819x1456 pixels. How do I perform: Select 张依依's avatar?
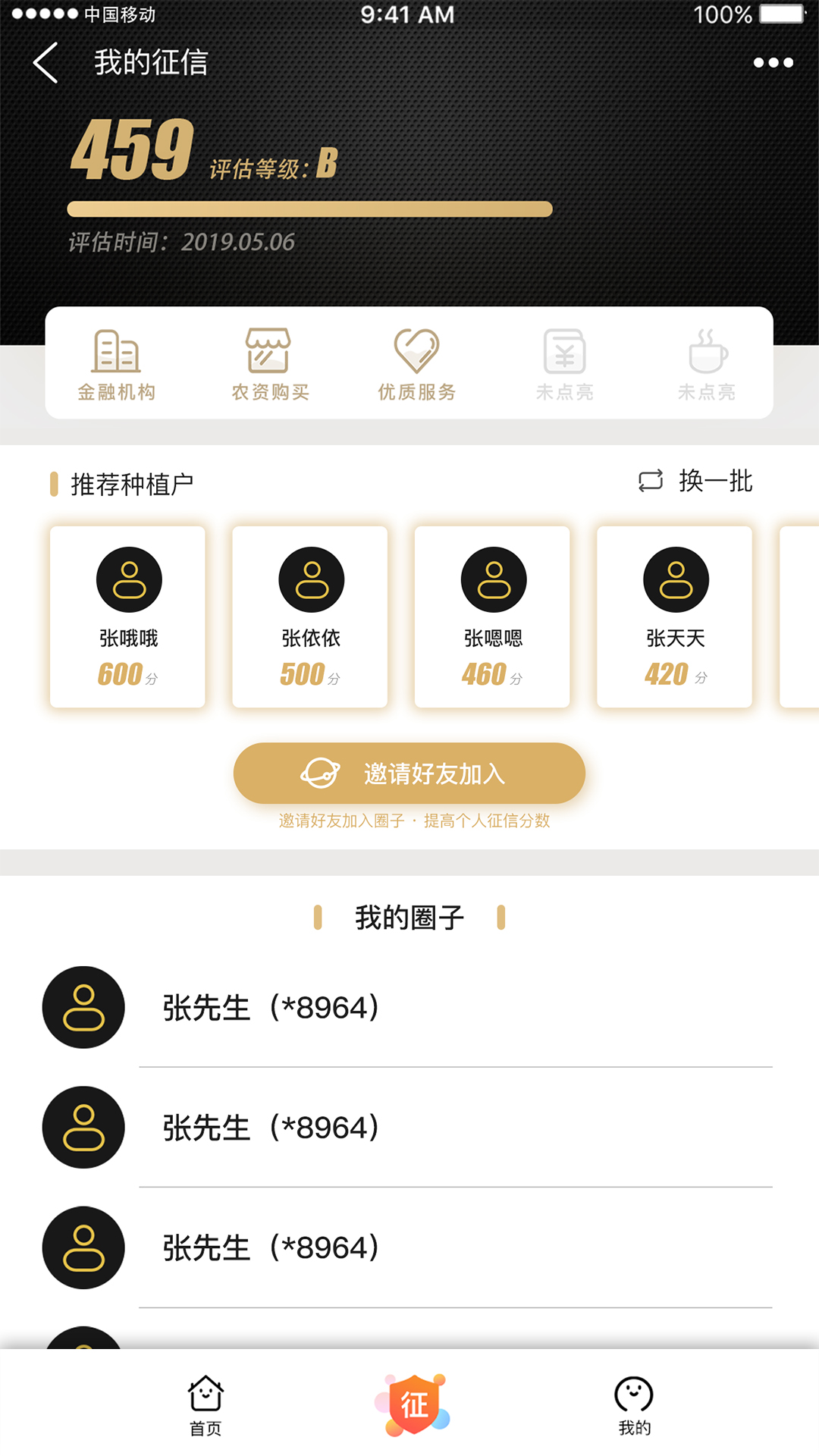pos(309,579)
